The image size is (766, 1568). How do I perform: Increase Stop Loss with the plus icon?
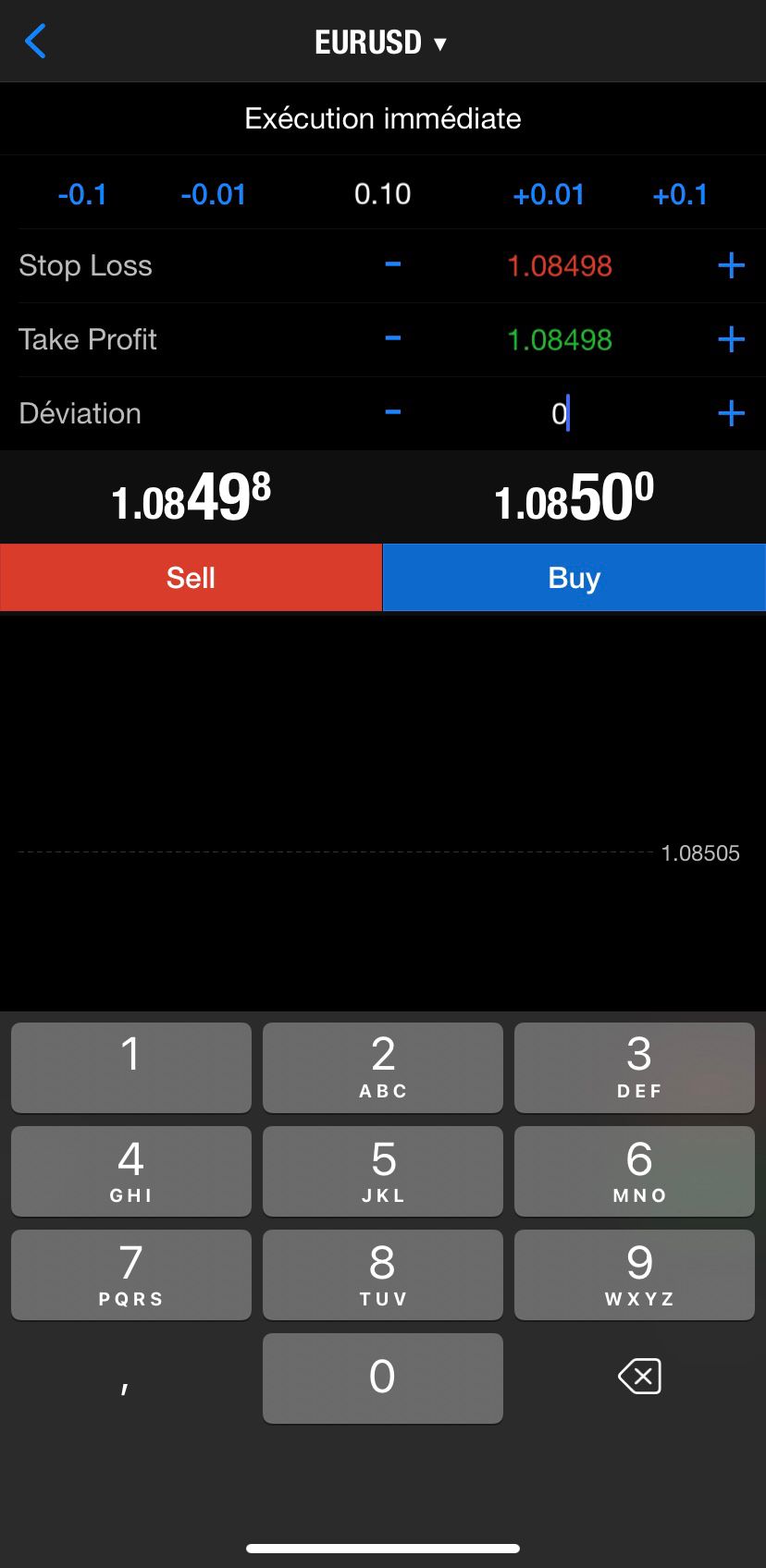pos(730,265)
